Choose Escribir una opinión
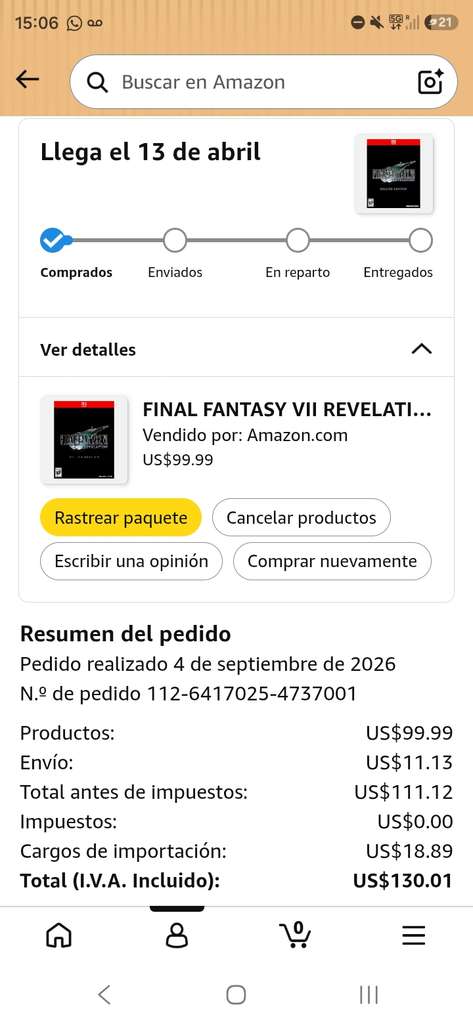 [131, 561]
